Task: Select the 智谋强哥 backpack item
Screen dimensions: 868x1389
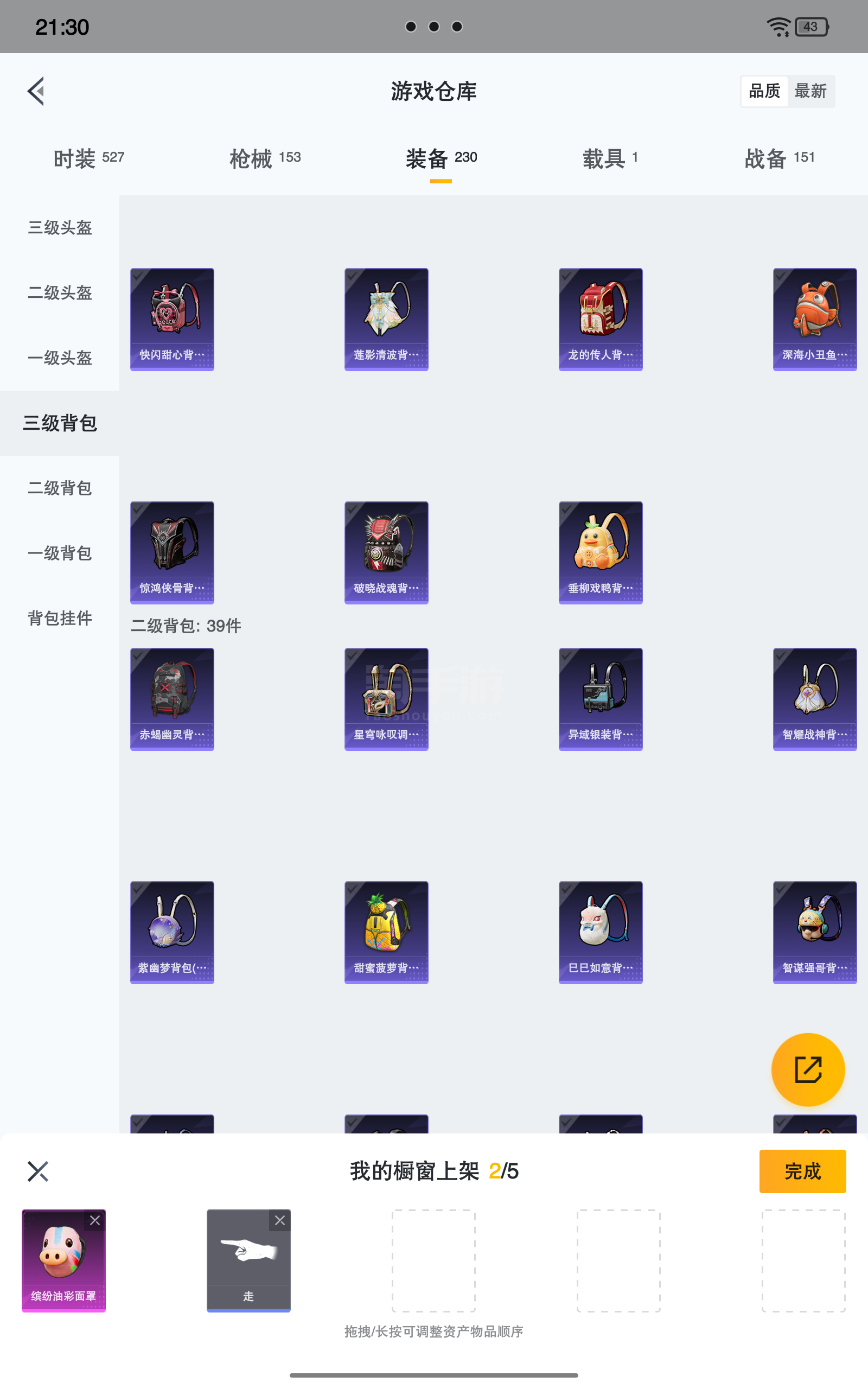Action: [x=815, y=932]
